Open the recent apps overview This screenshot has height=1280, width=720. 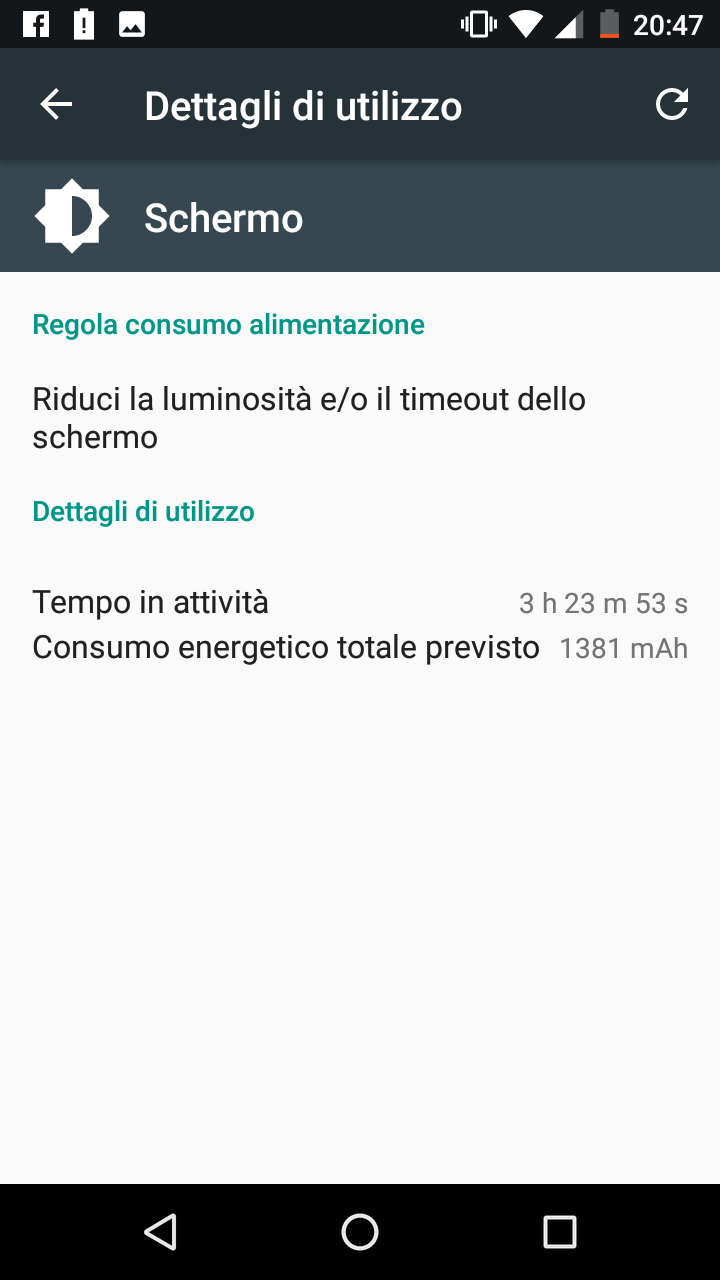tap(560, 1232)
